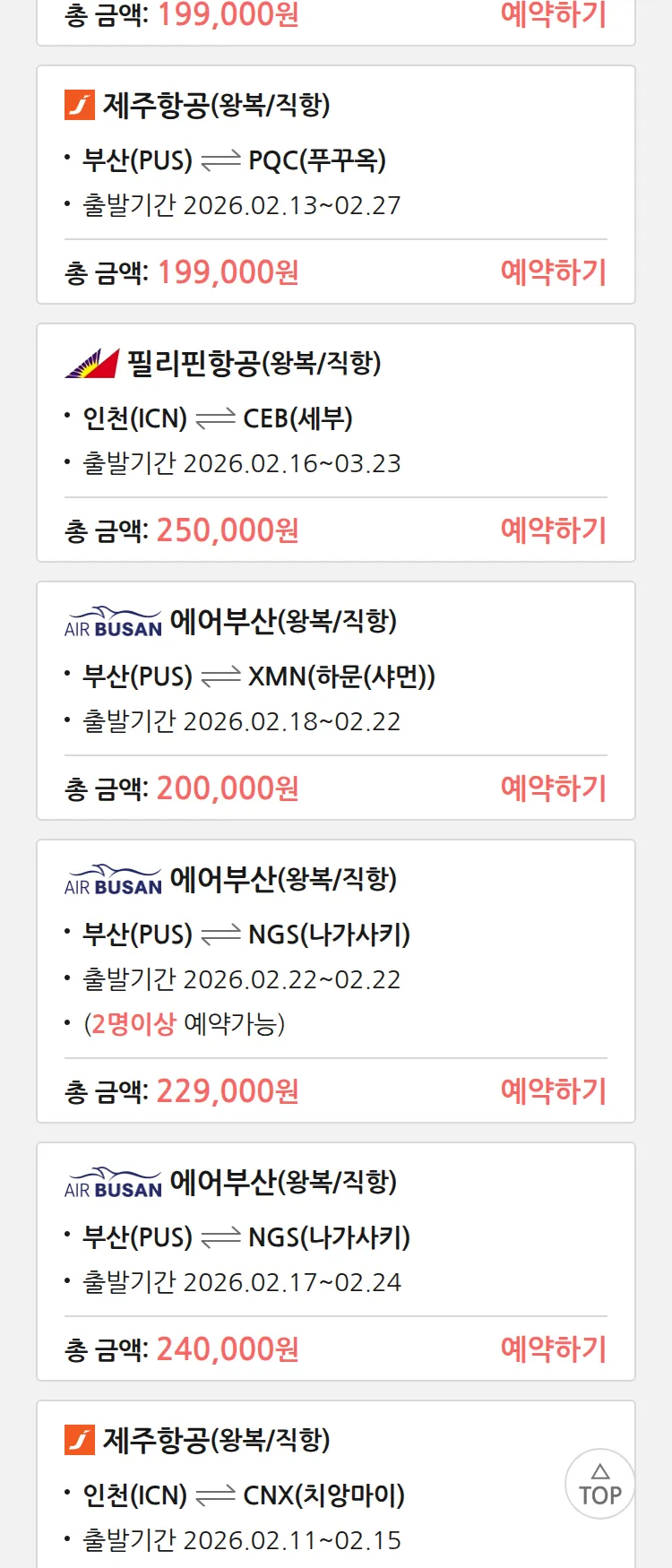Reserve the 에어부산 나가사키 229,000원 flight
The image size is (672, 1568).
pyautogui.click(x=553, y=1091)
